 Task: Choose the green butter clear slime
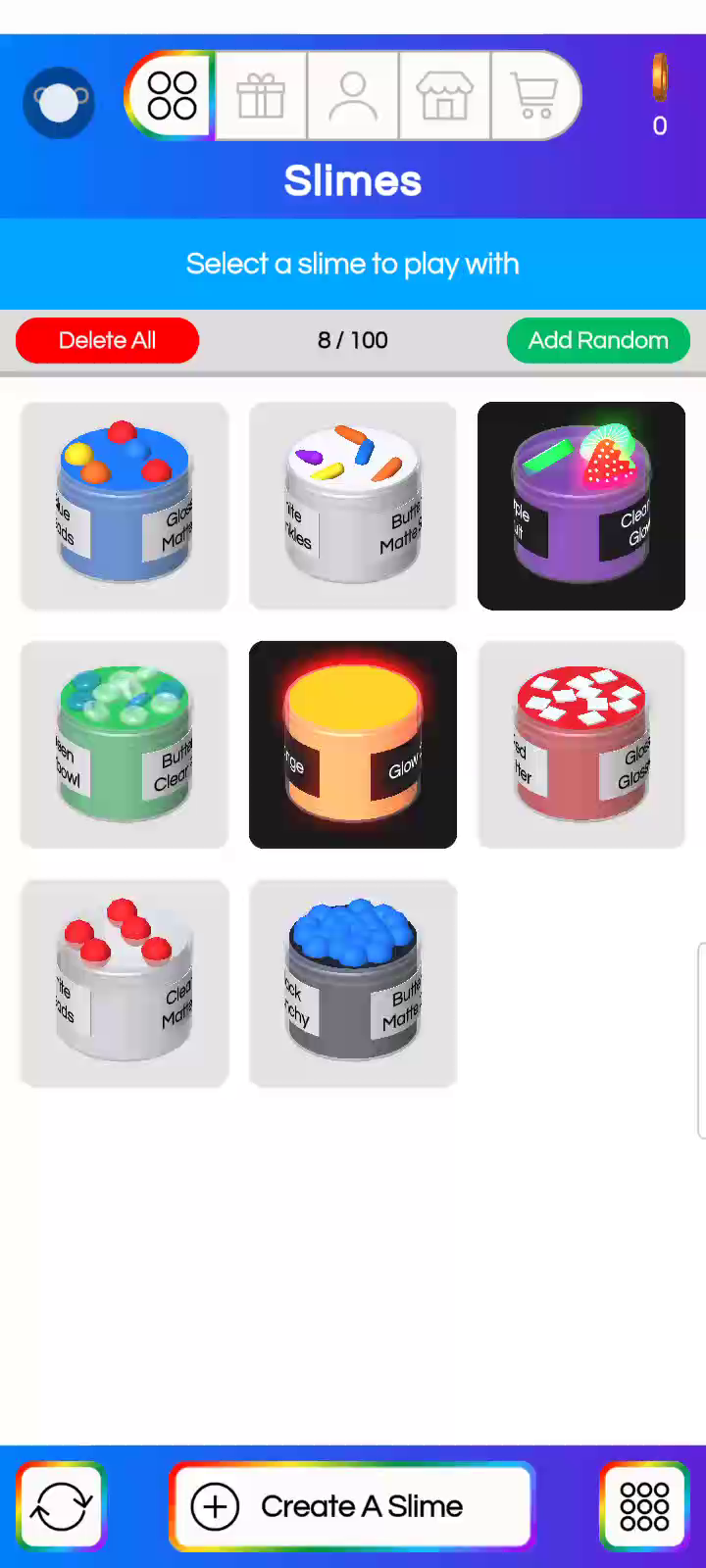[125, 745]
